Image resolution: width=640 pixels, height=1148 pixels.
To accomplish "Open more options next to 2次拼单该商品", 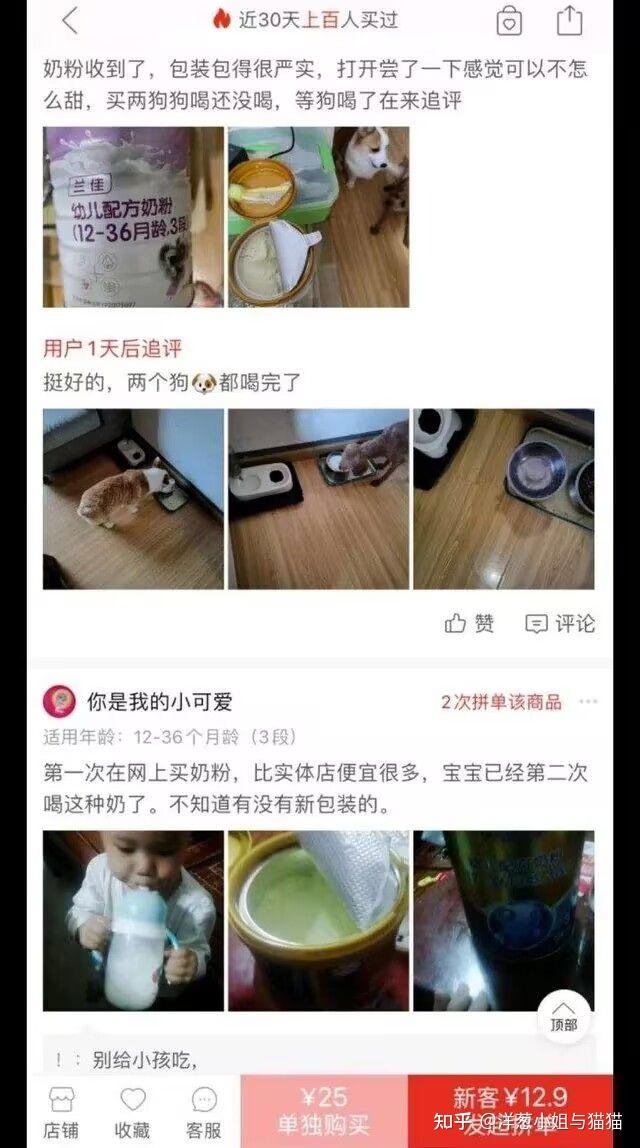I will pos(587,701).
